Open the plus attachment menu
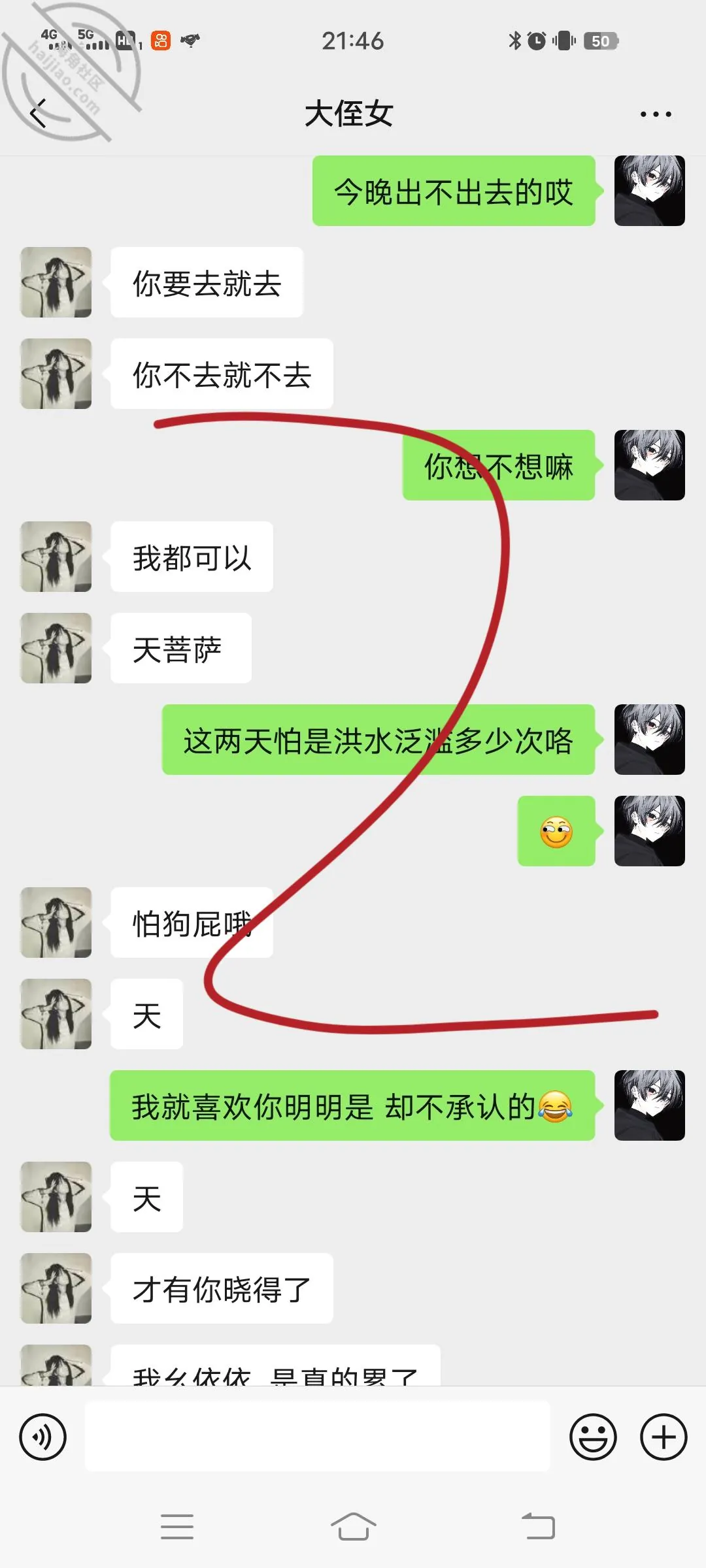The width and height of the screenshot is (706, 1568). tap(664, 1437)
